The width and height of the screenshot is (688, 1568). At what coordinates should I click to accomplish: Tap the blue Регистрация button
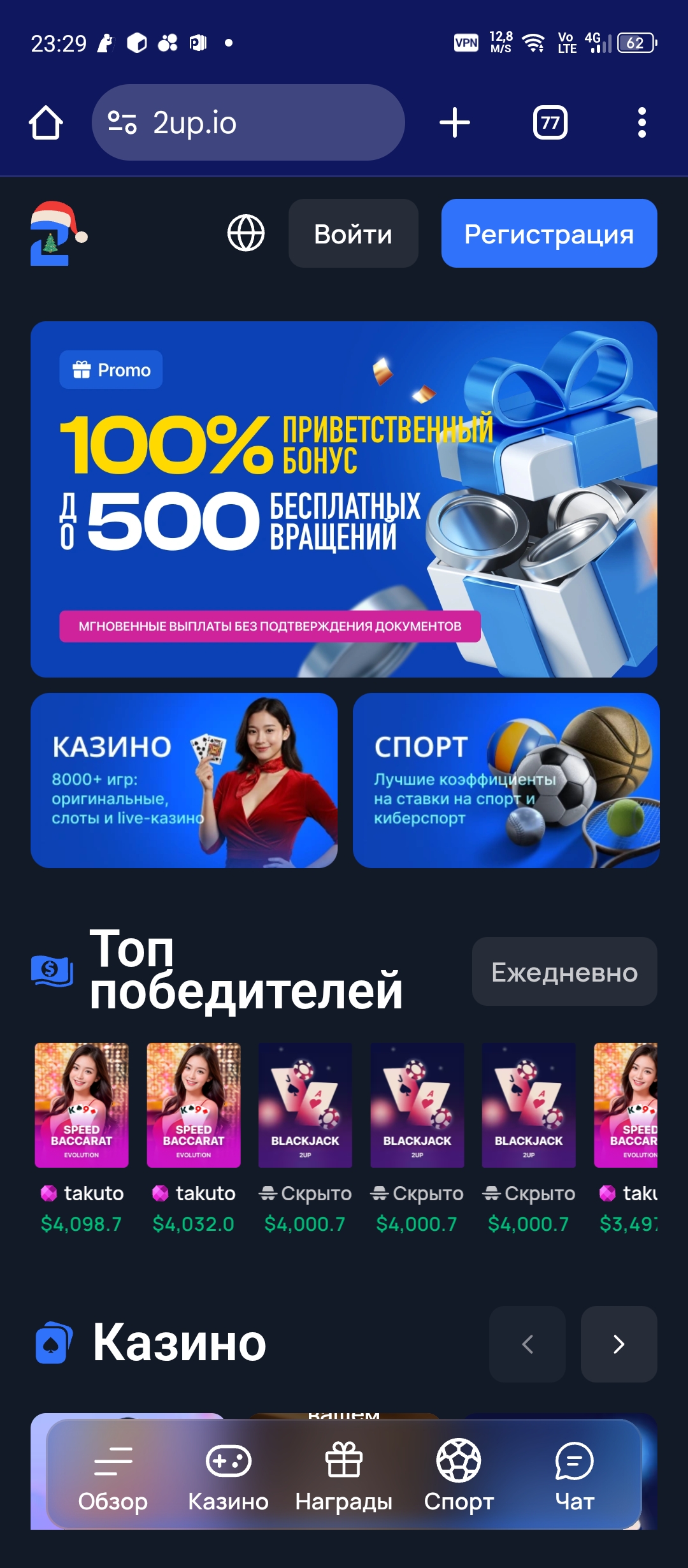tap(548, 233)
